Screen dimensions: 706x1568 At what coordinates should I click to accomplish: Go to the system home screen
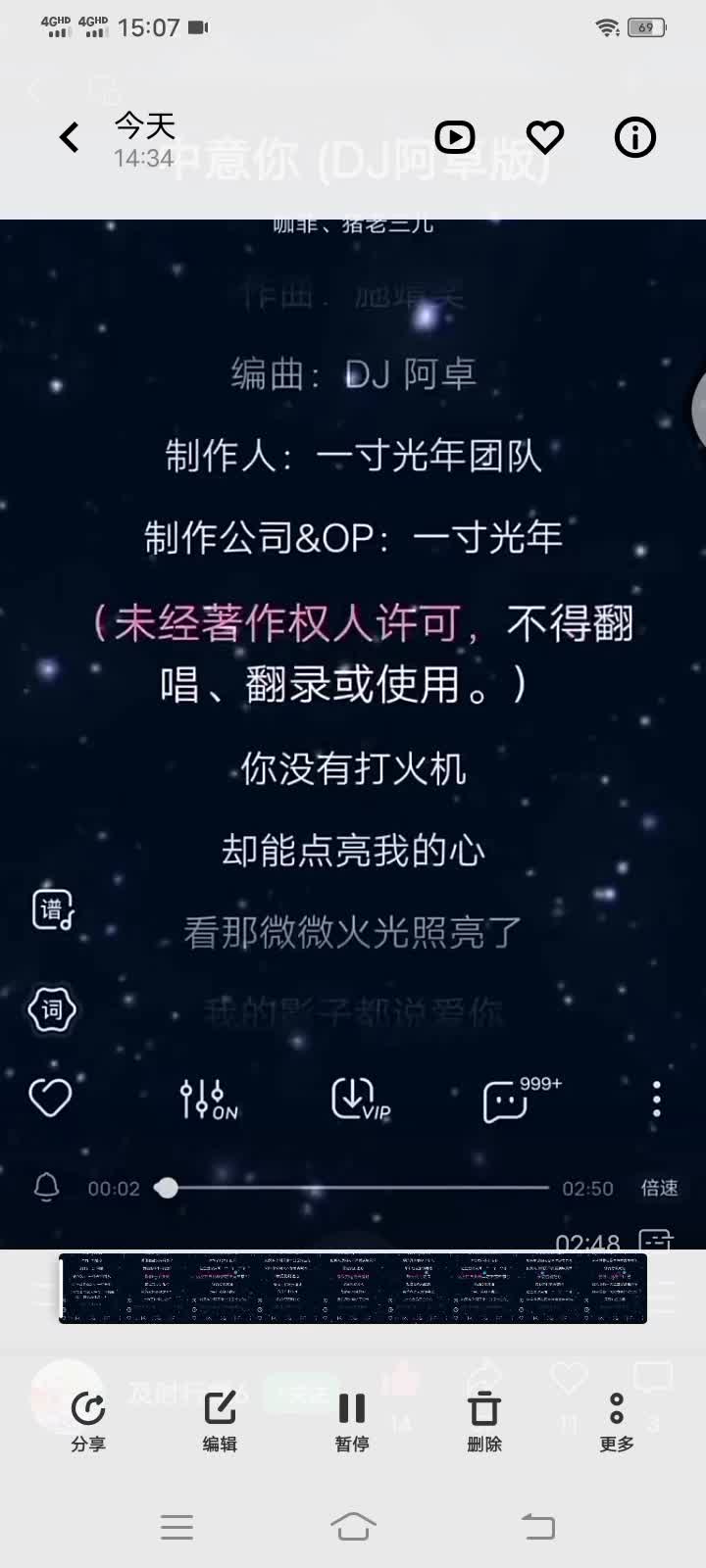[353, 1526]
